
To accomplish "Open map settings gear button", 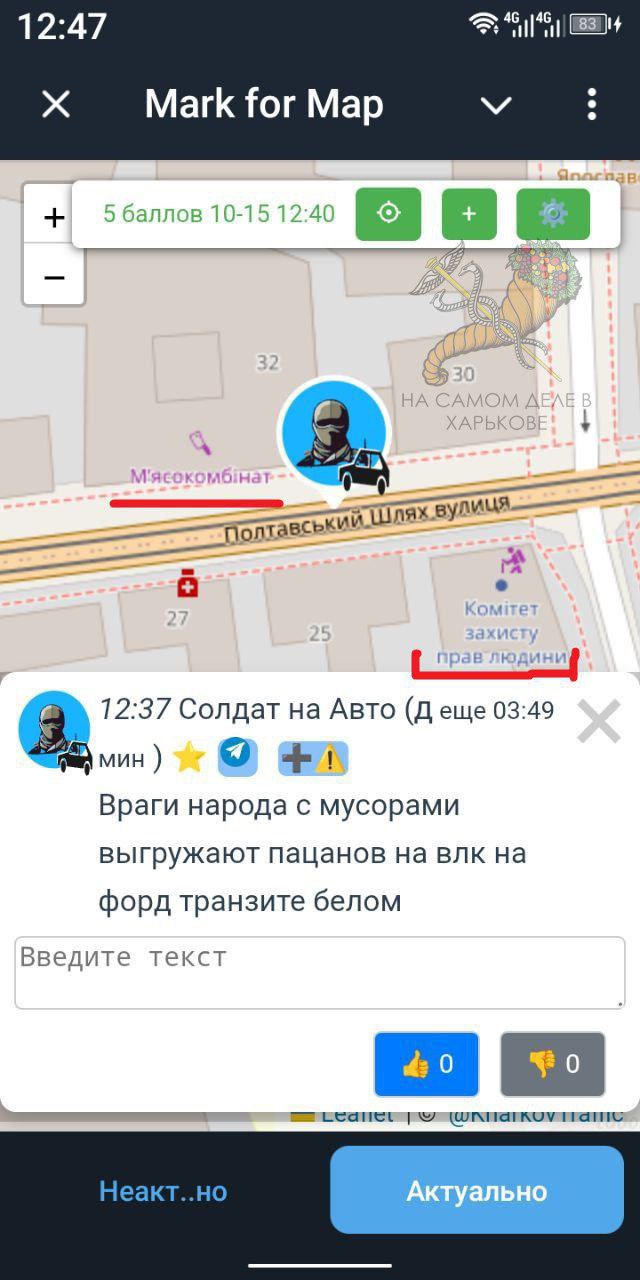I will tap(552, 214).
